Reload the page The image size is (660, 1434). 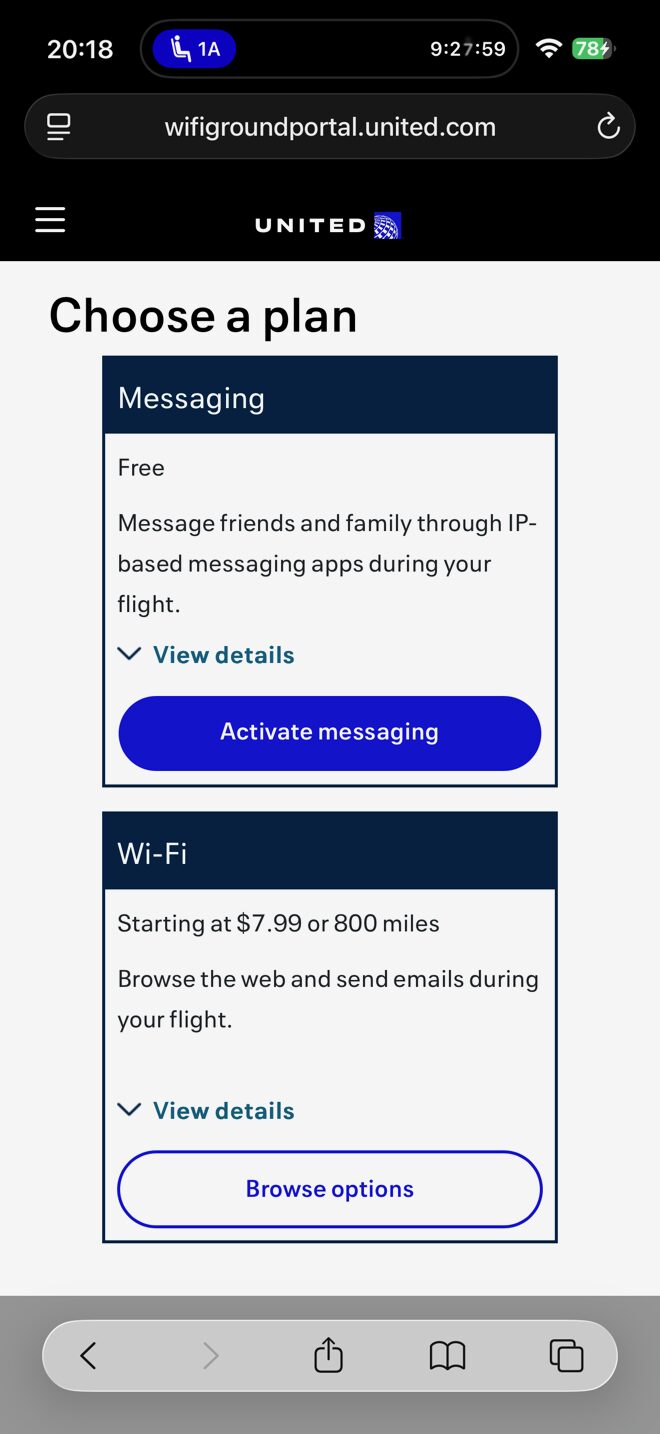[608, 127]
